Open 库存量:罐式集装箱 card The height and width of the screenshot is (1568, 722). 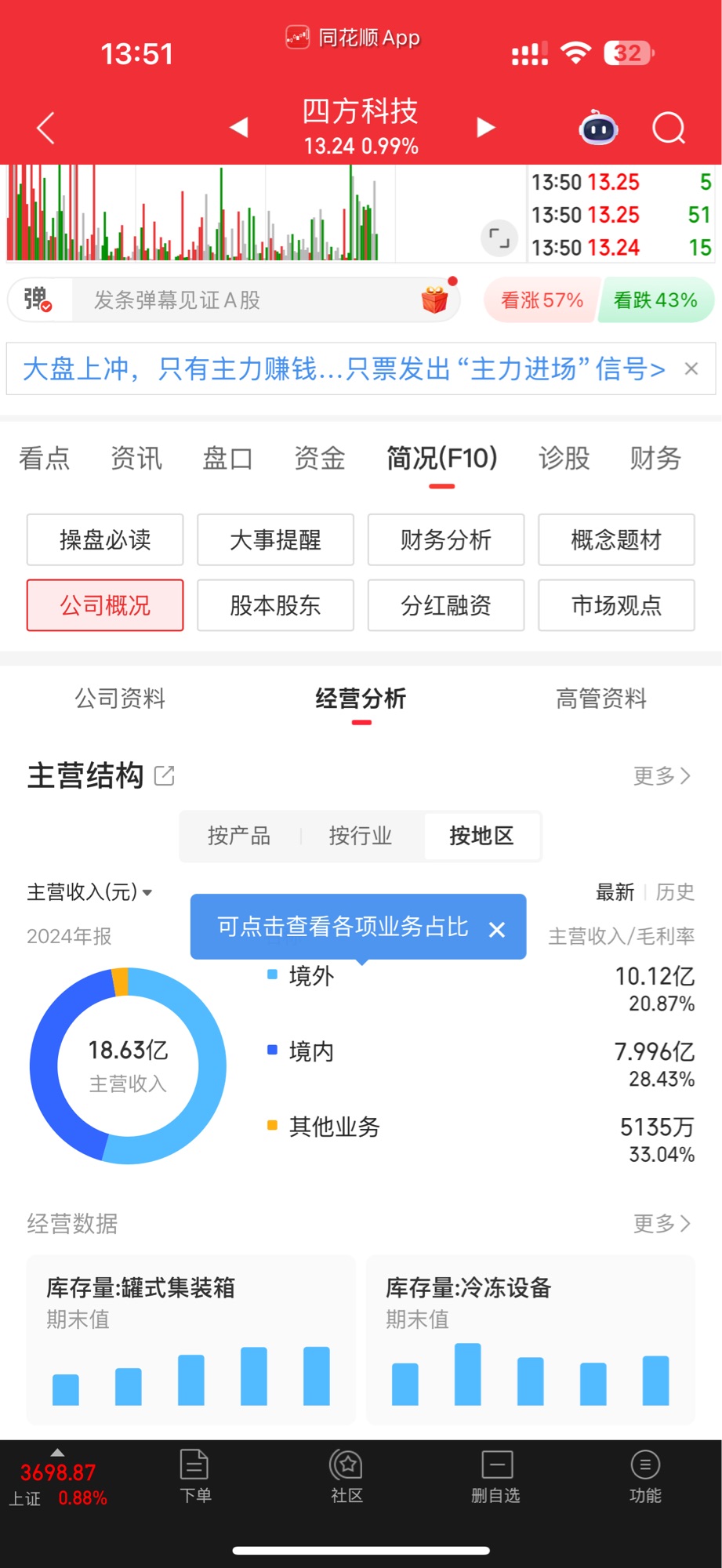tap(191, 1339)
